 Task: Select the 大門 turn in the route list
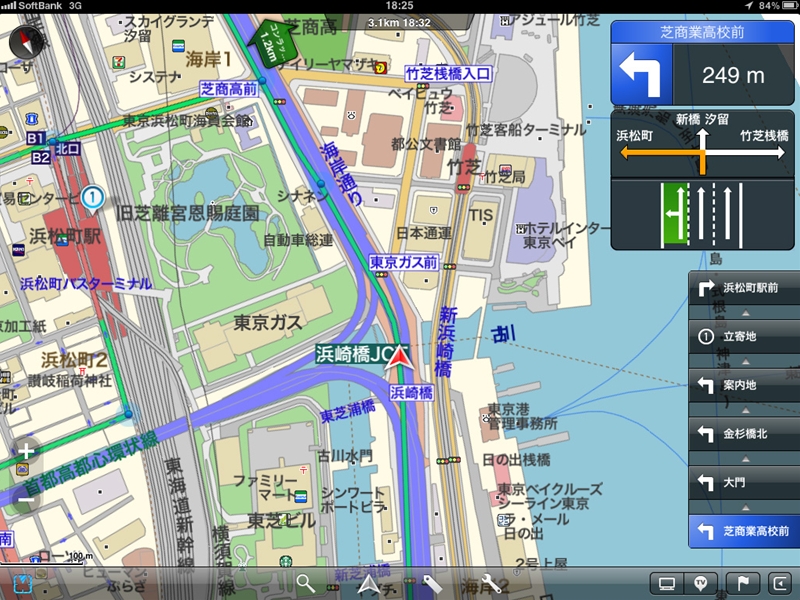pos(743,482)
